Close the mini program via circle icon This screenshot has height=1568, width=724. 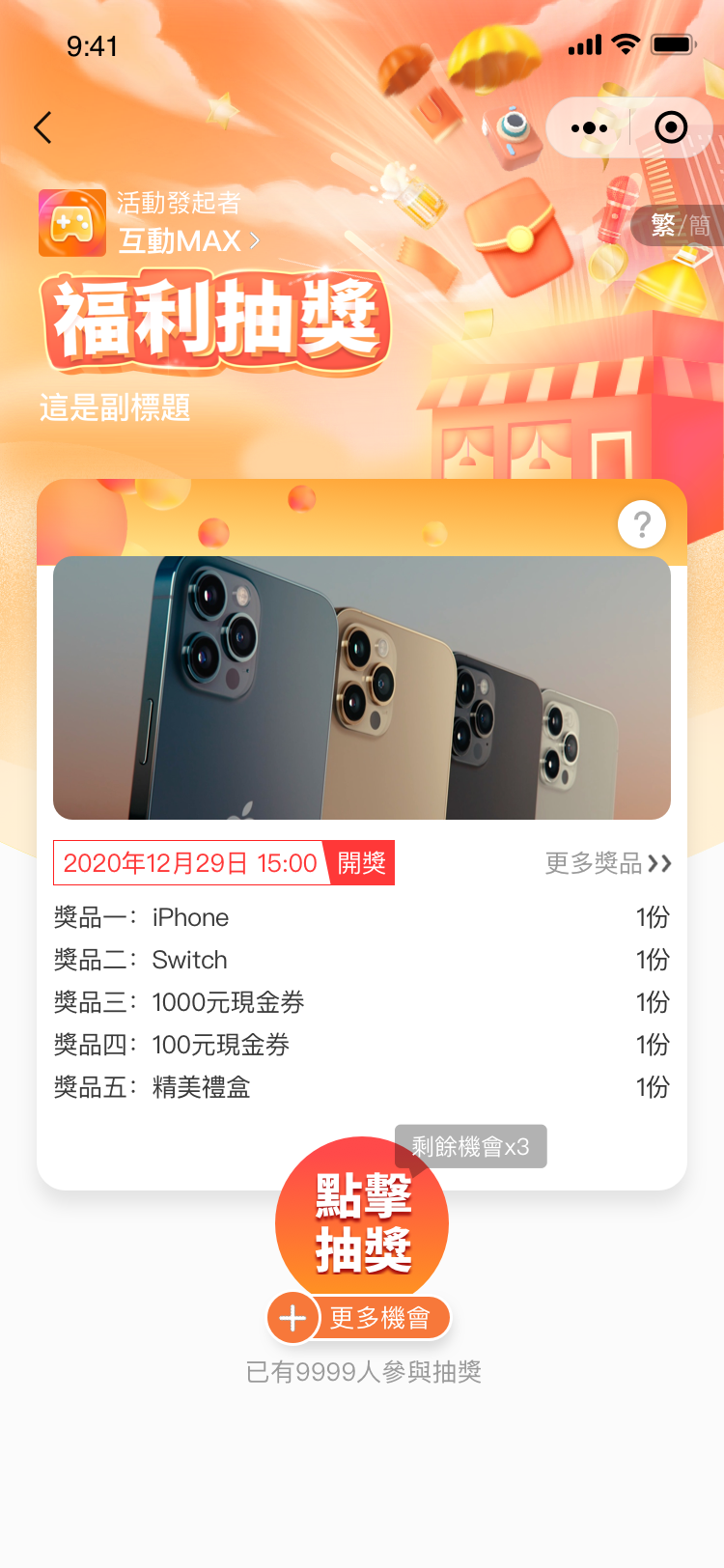coord(671,127)
